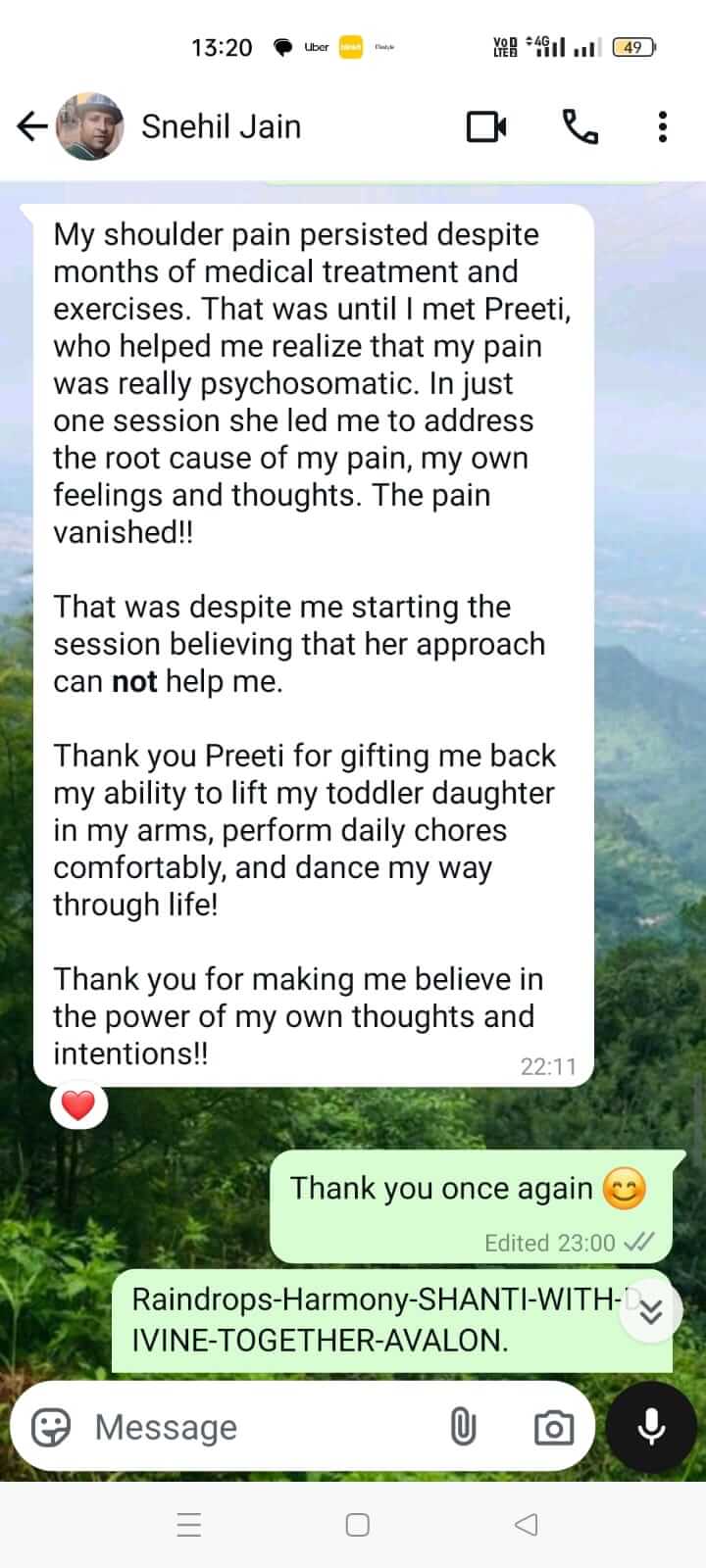Open the emoji and sticker picker
706x1568 pixels.
coord(51,1427)
